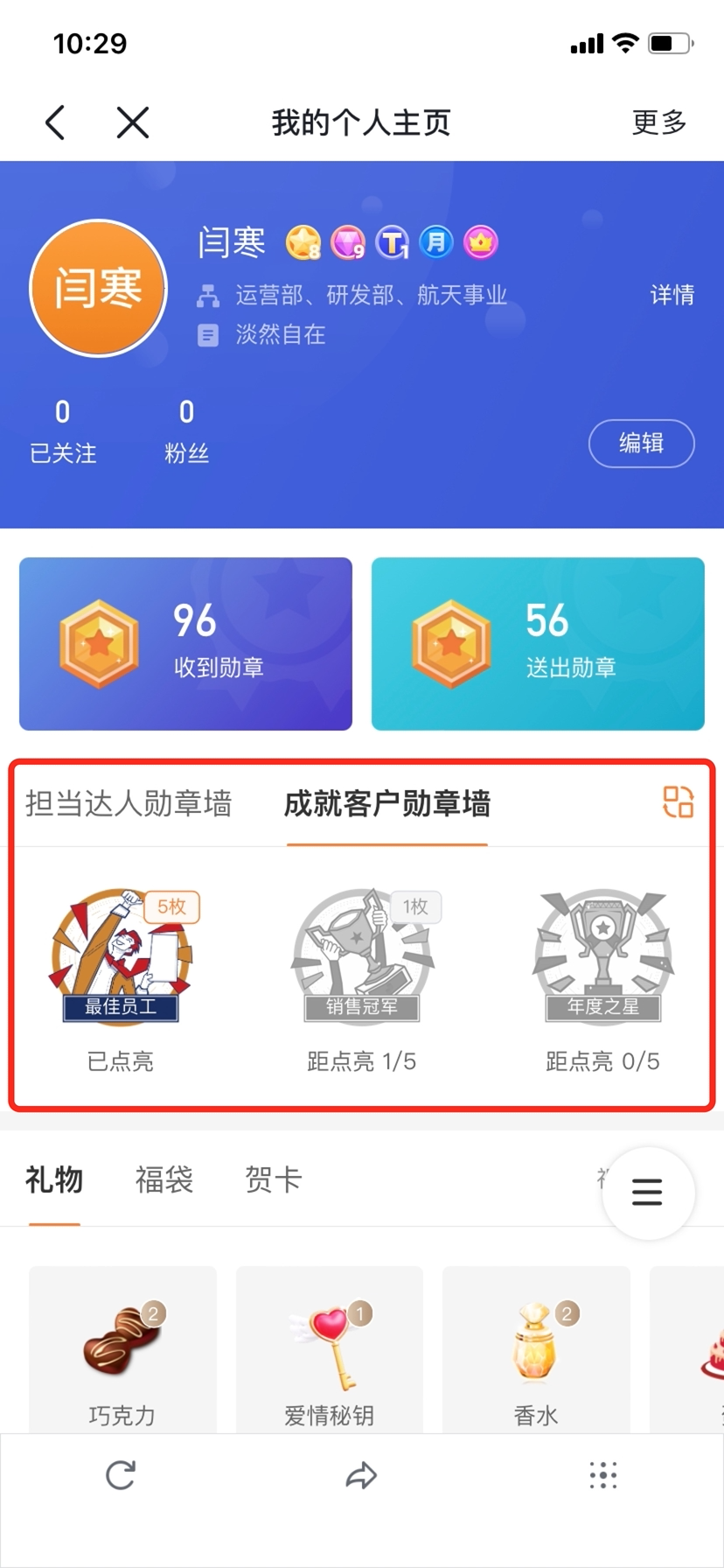
Task: Go back using the left arrow
Action: [56, 122]
